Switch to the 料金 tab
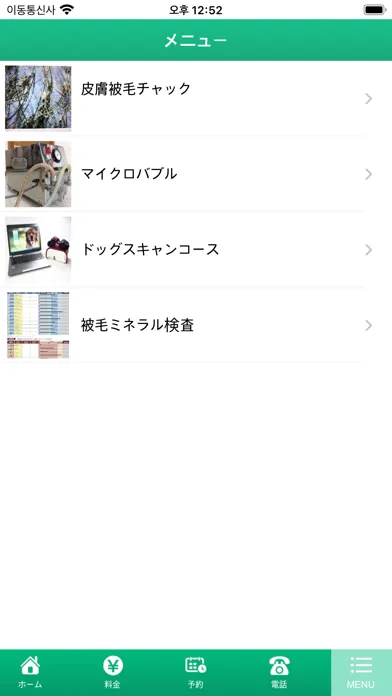This screenshot has width=392, height=696. tap(113, 672)
